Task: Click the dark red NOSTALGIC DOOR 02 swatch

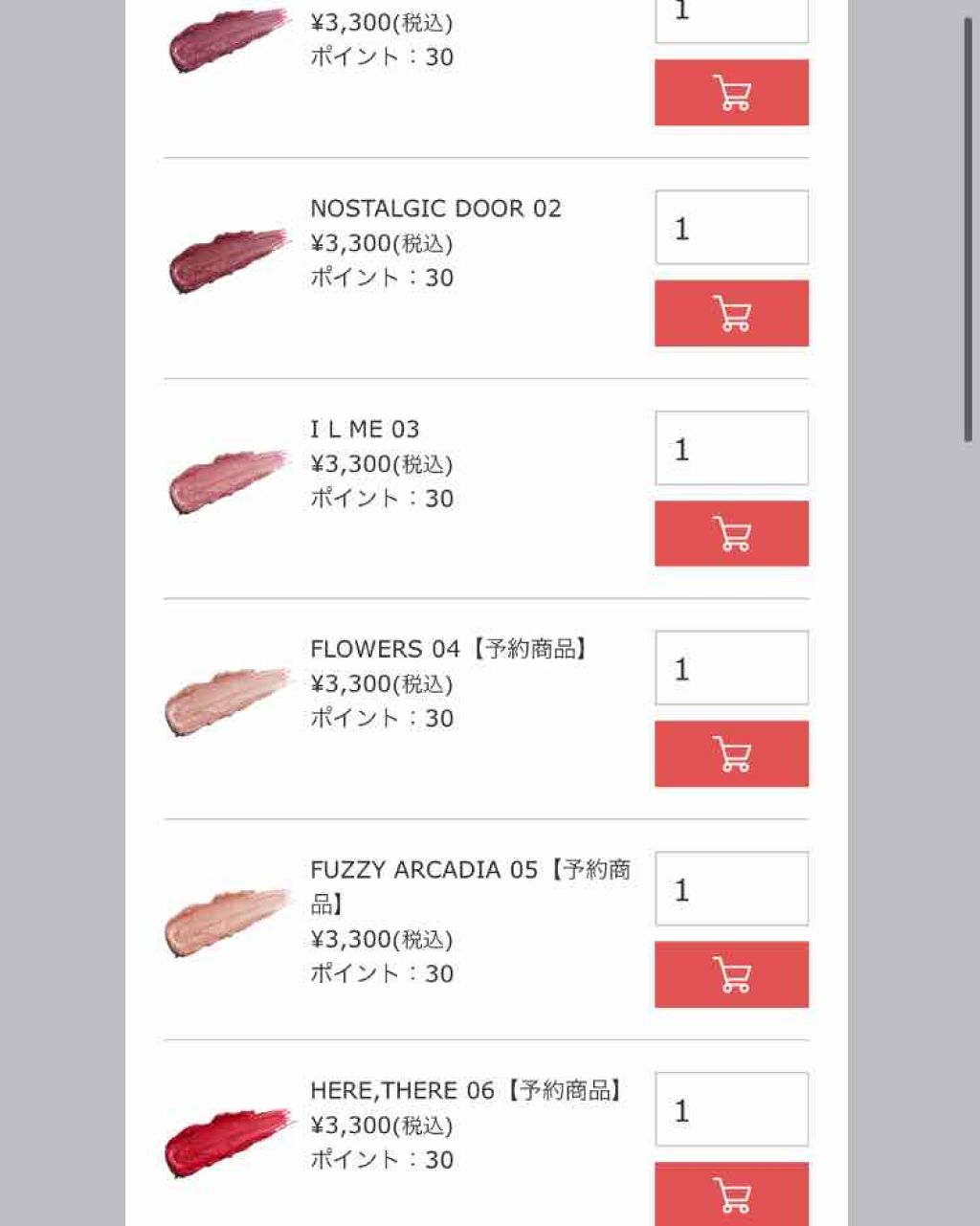Action: pyautogui.click(x=230, y=254)
